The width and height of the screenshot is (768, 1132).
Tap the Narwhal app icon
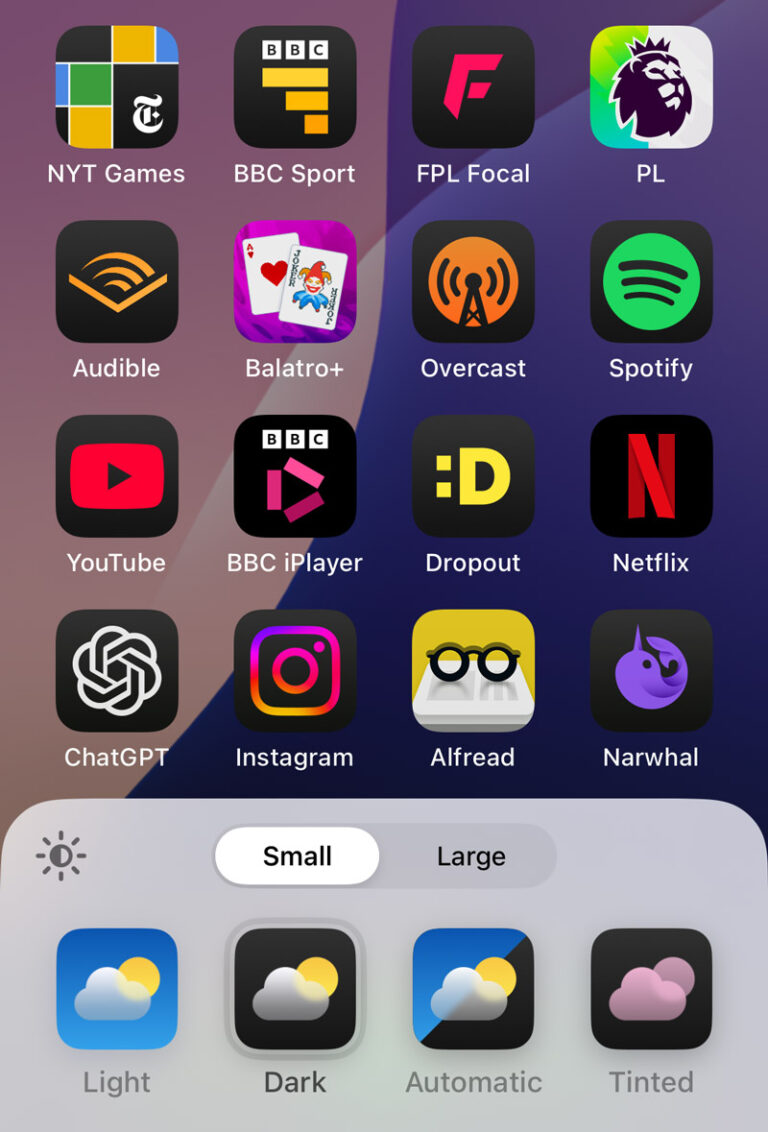[651, 671]
